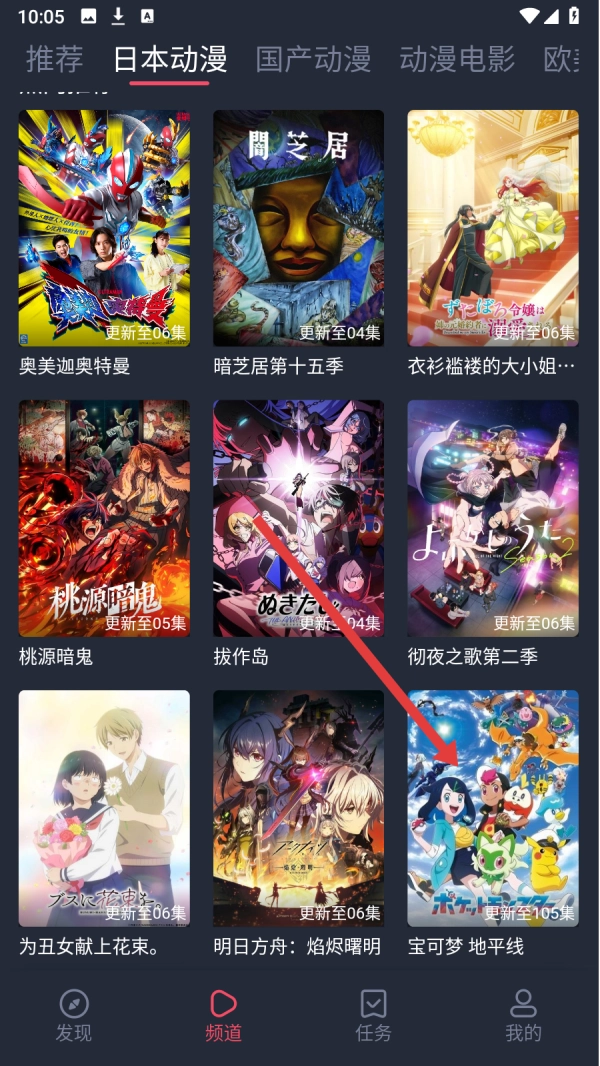
Task: Select the 国产动漫 tab
Action: pyautogui.click(x=313, y=58)
